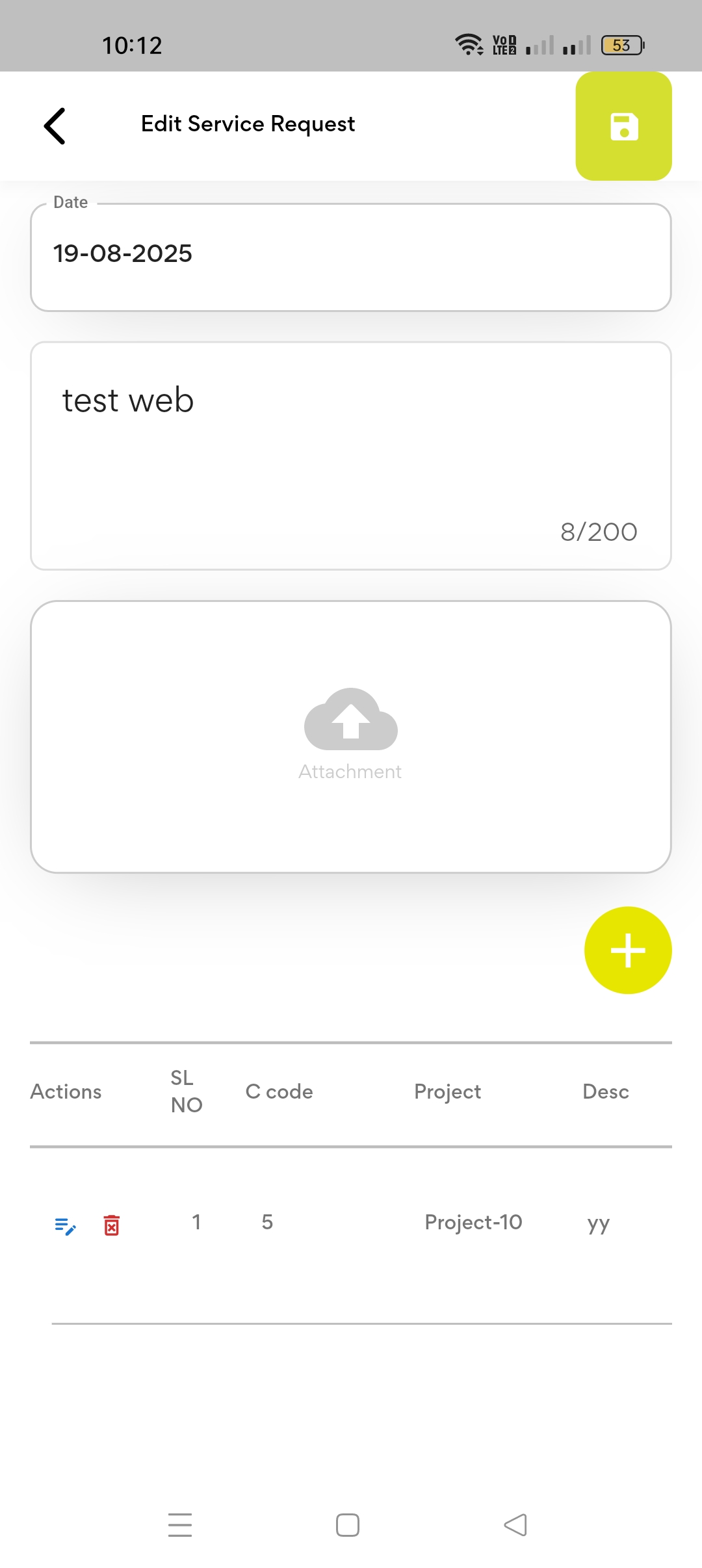702x1568 pixels.
Task: Edit the Project-10 row
Action: tap(65, 1226)
